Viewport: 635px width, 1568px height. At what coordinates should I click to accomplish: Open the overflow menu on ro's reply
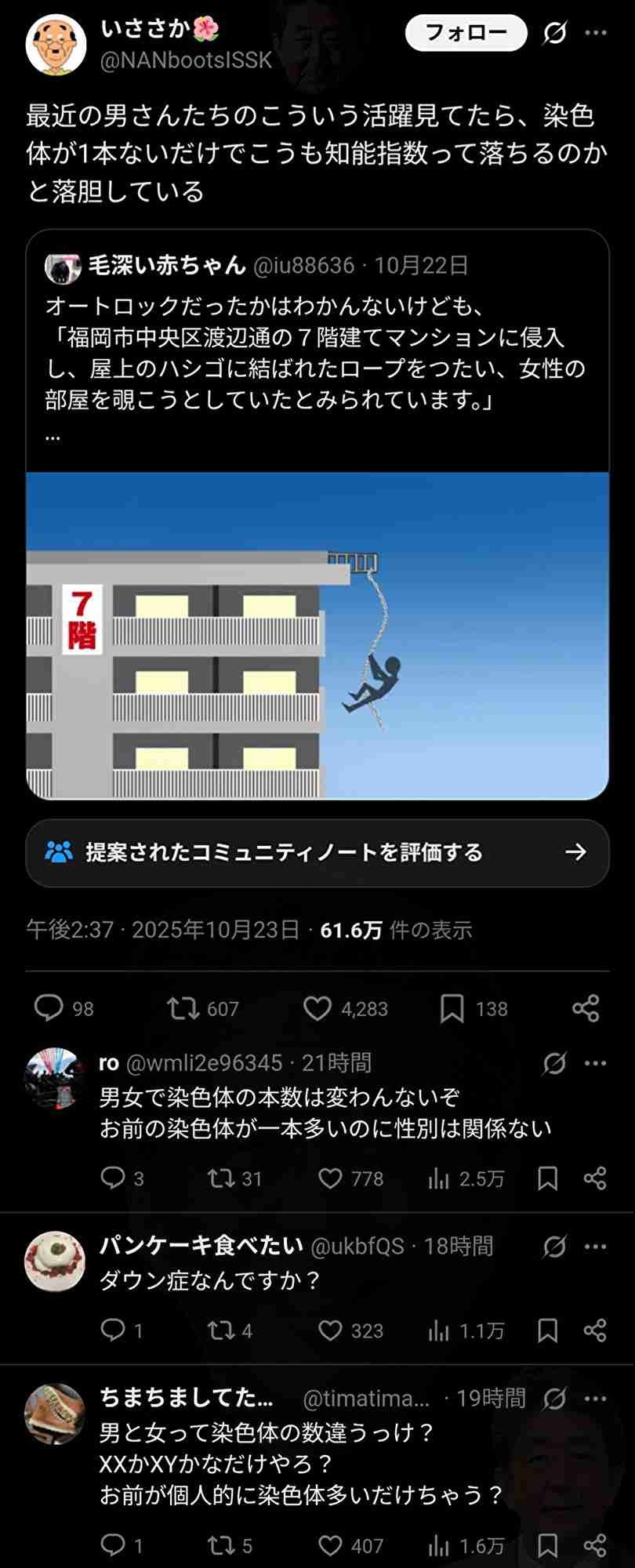click(x=596, y=1063)
